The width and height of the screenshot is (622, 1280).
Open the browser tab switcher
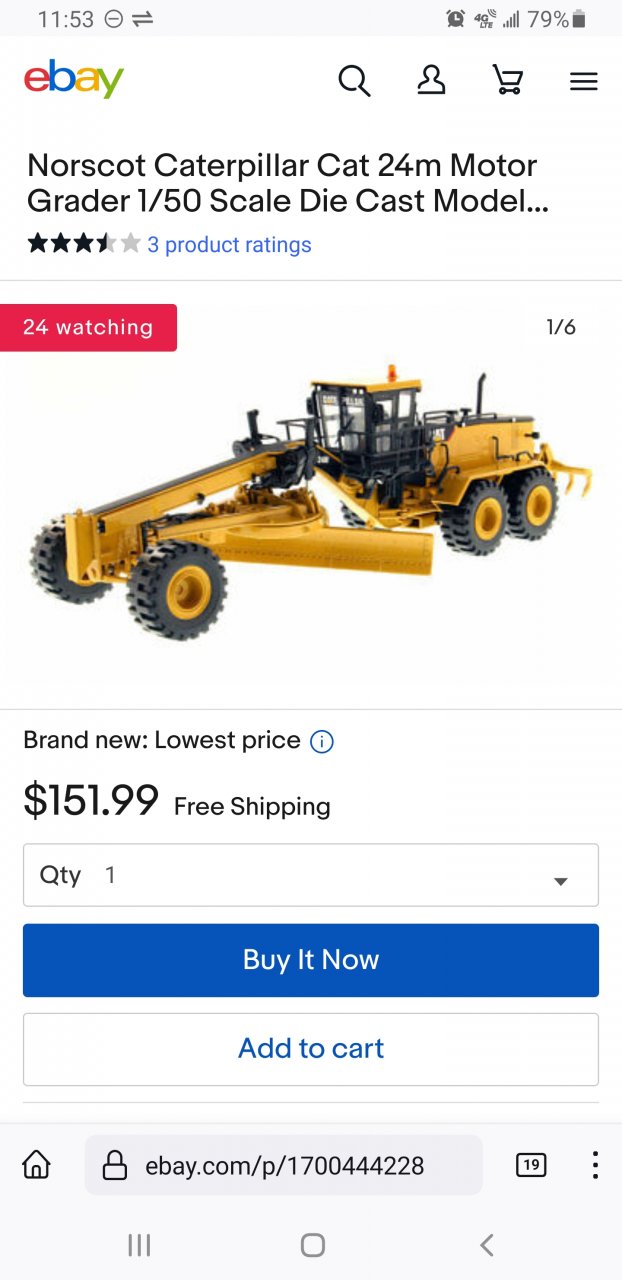tap(531, 1164)
